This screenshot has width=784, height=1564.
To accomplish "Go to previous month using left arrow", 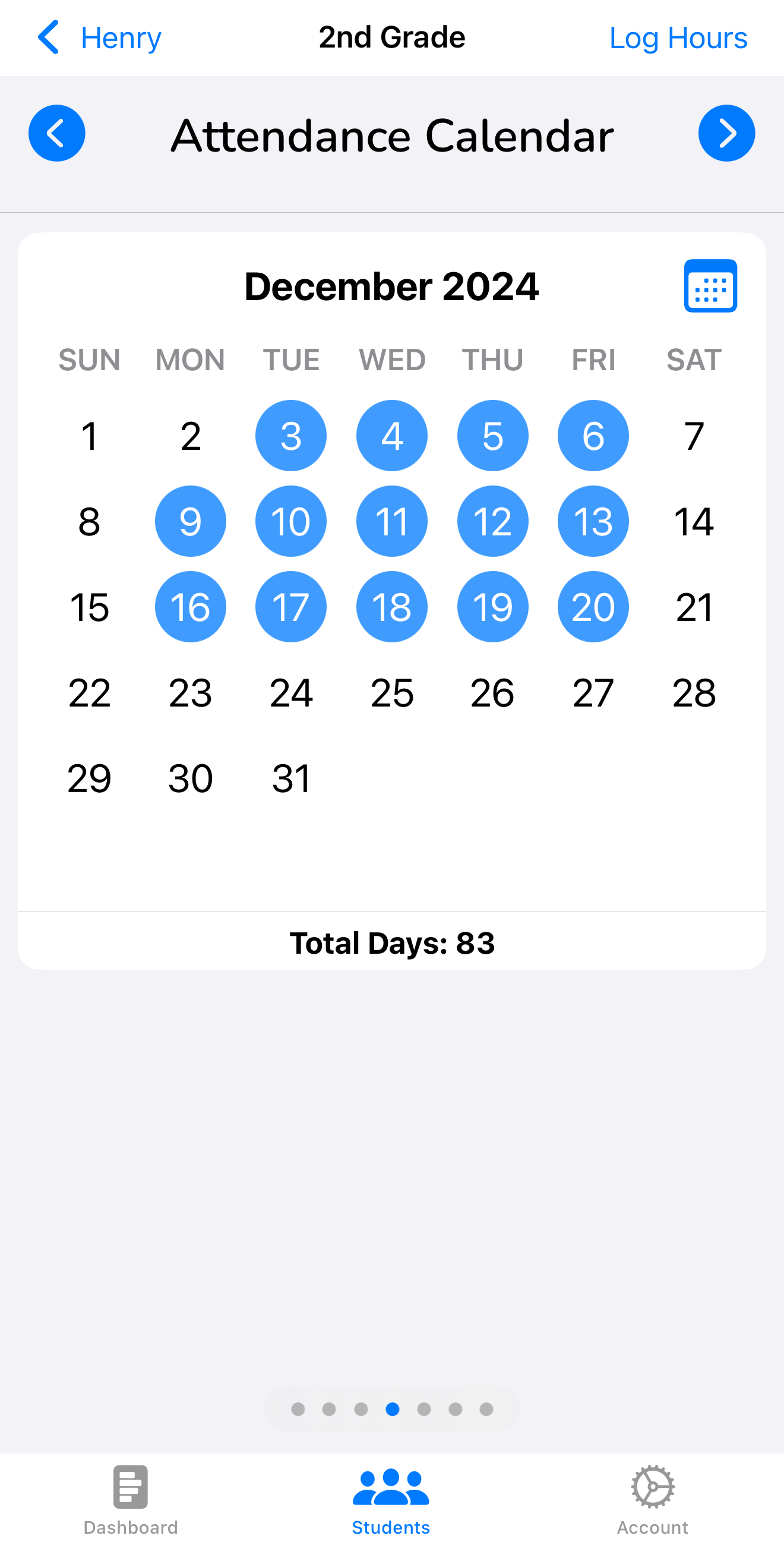I will [x=56, y=133].
